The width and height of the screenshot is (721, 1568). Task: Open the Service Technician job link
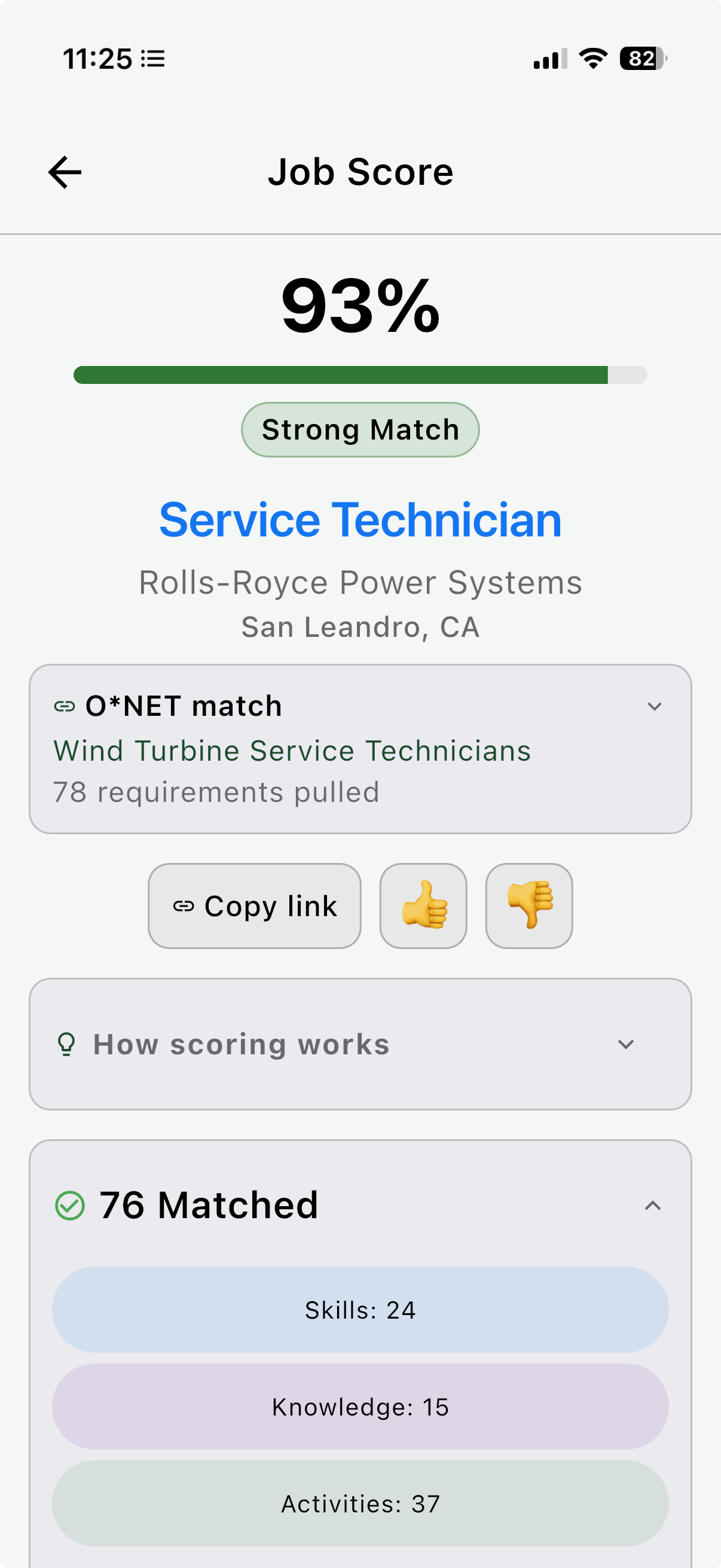(360, 519)
